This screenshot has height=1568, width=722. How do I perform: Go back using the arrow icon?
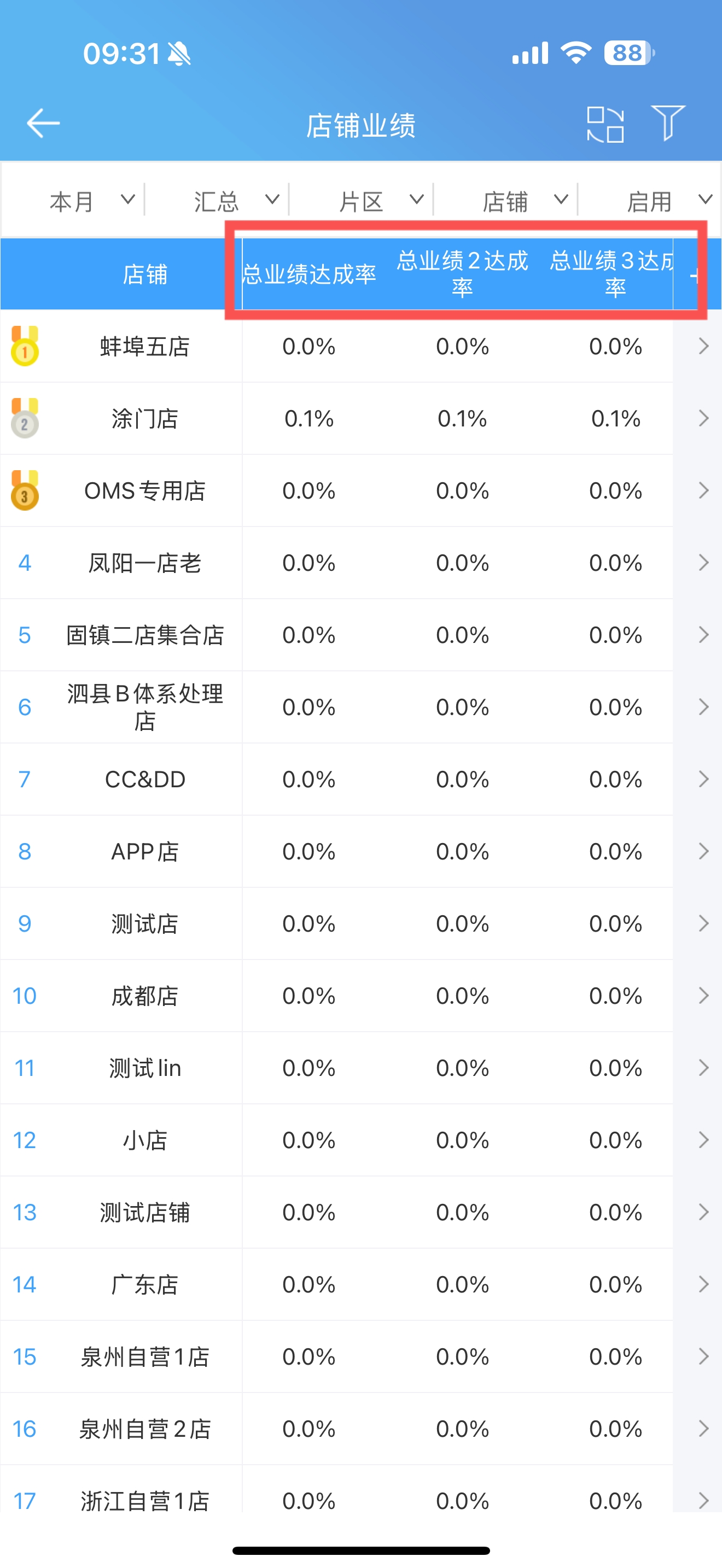pos(43,124)
